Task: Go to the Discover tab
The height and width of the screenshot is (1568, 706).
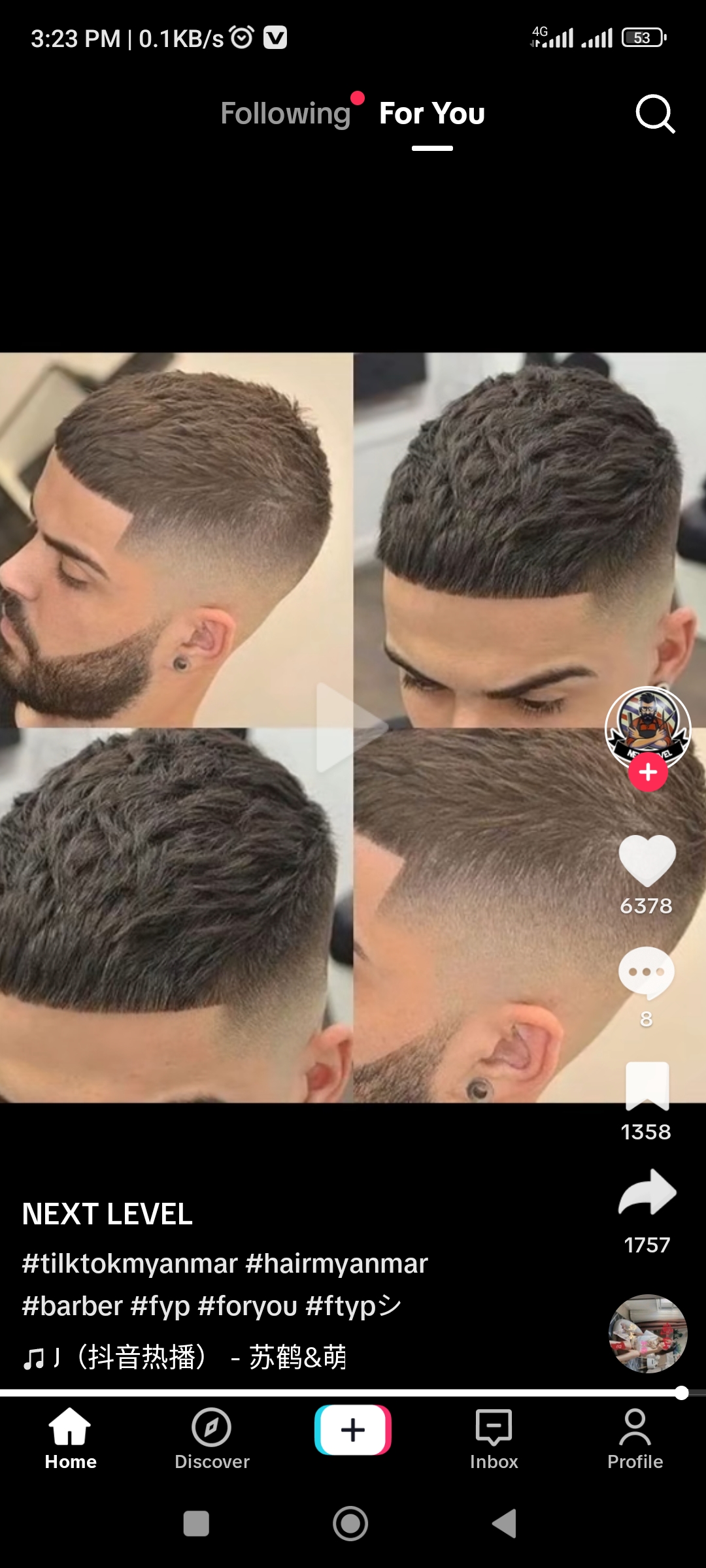Action: point(212,1439)
